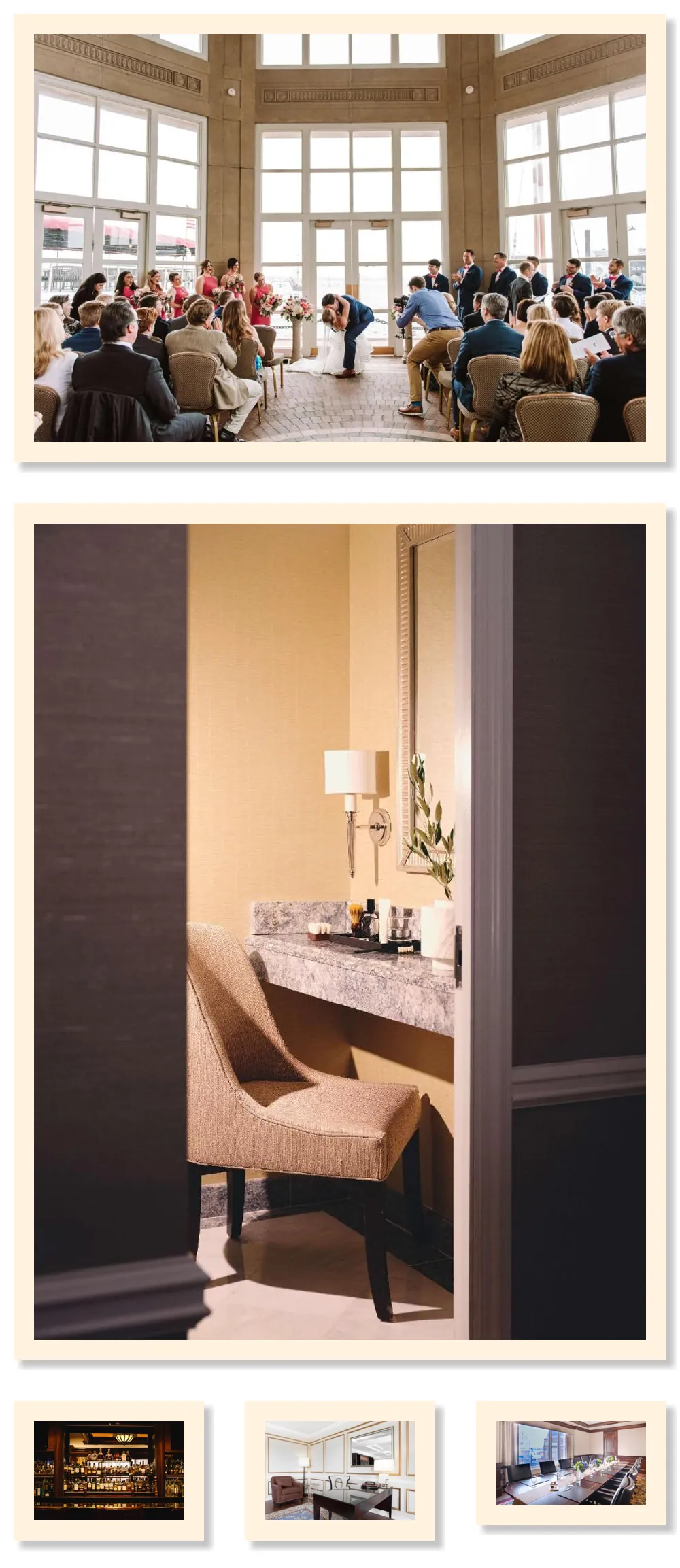View the conference boardroom thumbnail
The width and height of the screenshot is (680, 1568).
571,1462
